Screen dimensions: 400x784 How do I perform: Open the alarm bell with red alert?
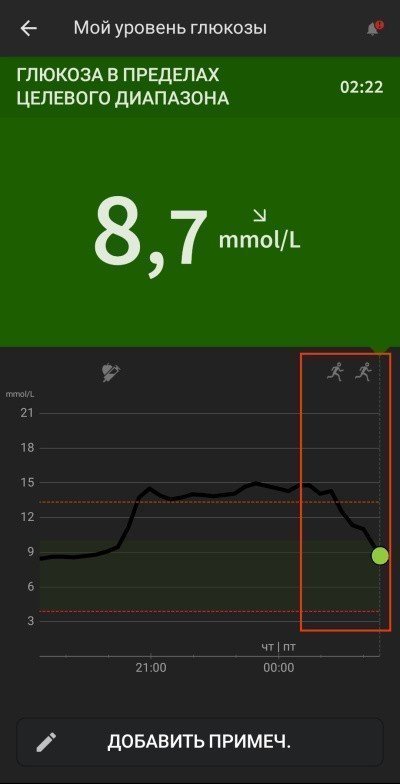pyautogui.click(x=374, y=28)
